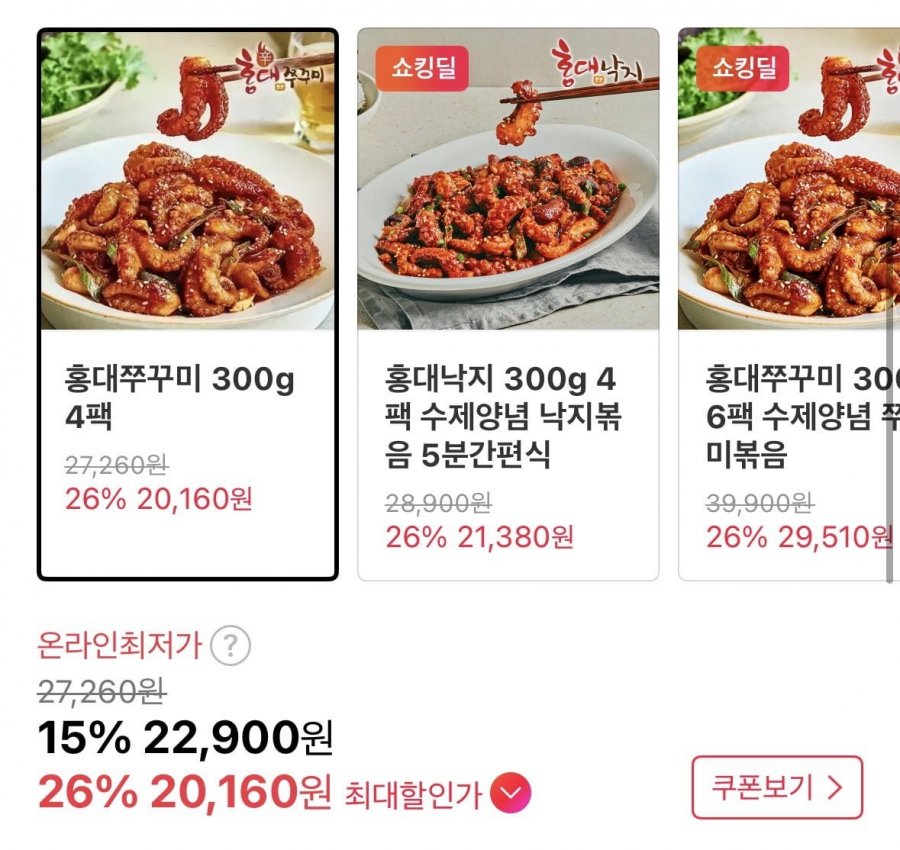Expand the 최대할인가 discount details
This screenshot has height=850, width=900.
(x=511, y=794)
